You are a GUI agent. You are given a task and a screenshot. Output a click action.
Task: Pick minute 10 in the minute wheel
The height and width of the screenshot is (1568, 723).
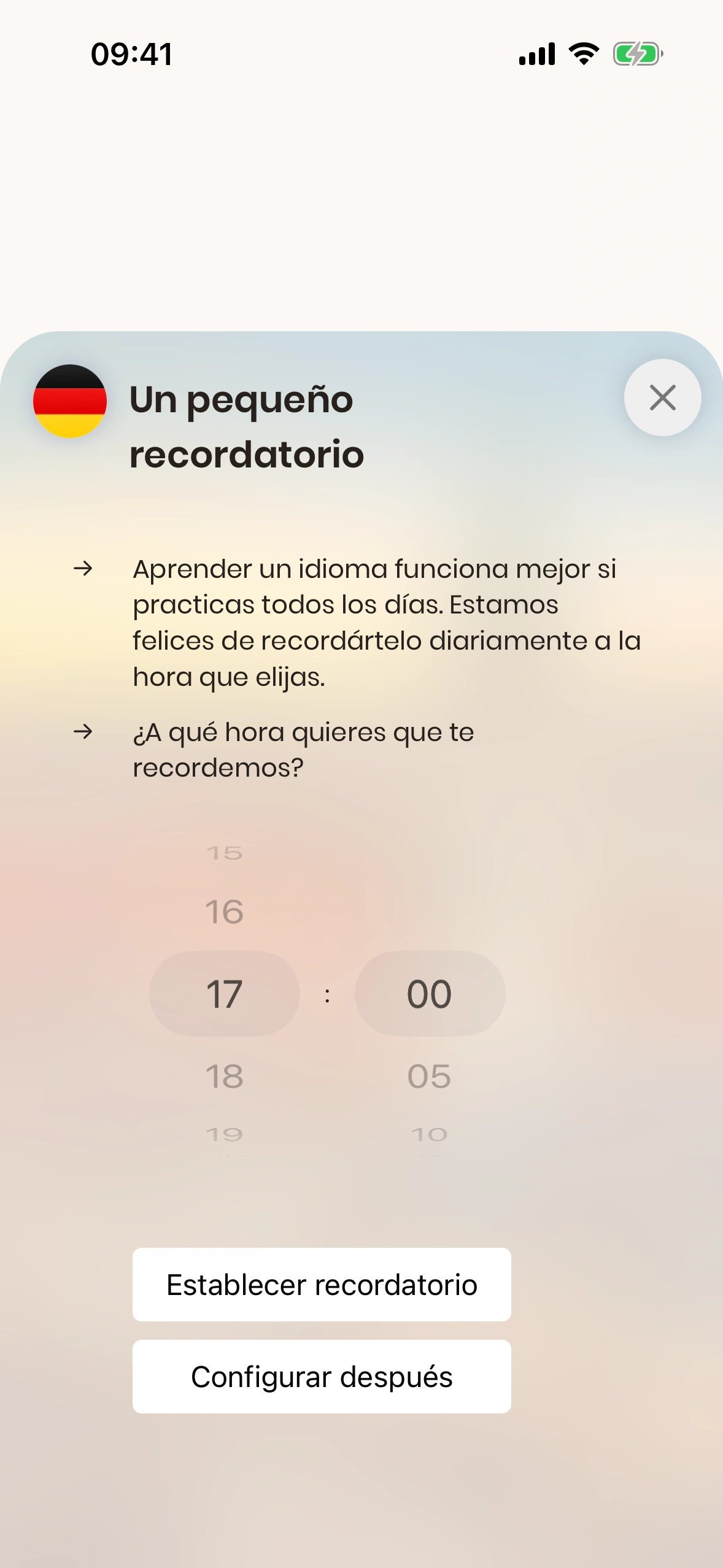(429, 1134)
